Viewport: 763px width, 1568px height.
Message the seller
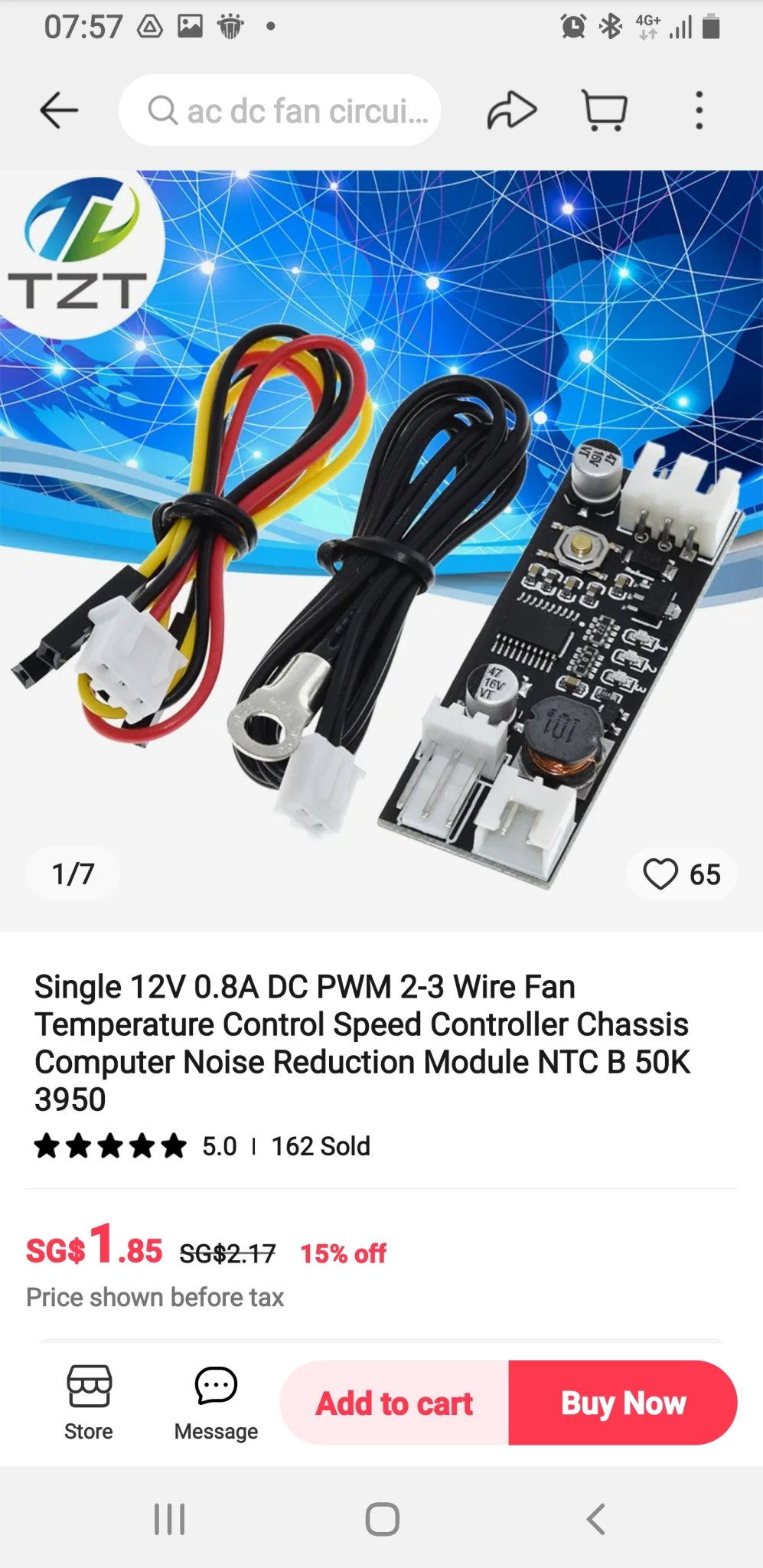click(x=216, y=1403)
